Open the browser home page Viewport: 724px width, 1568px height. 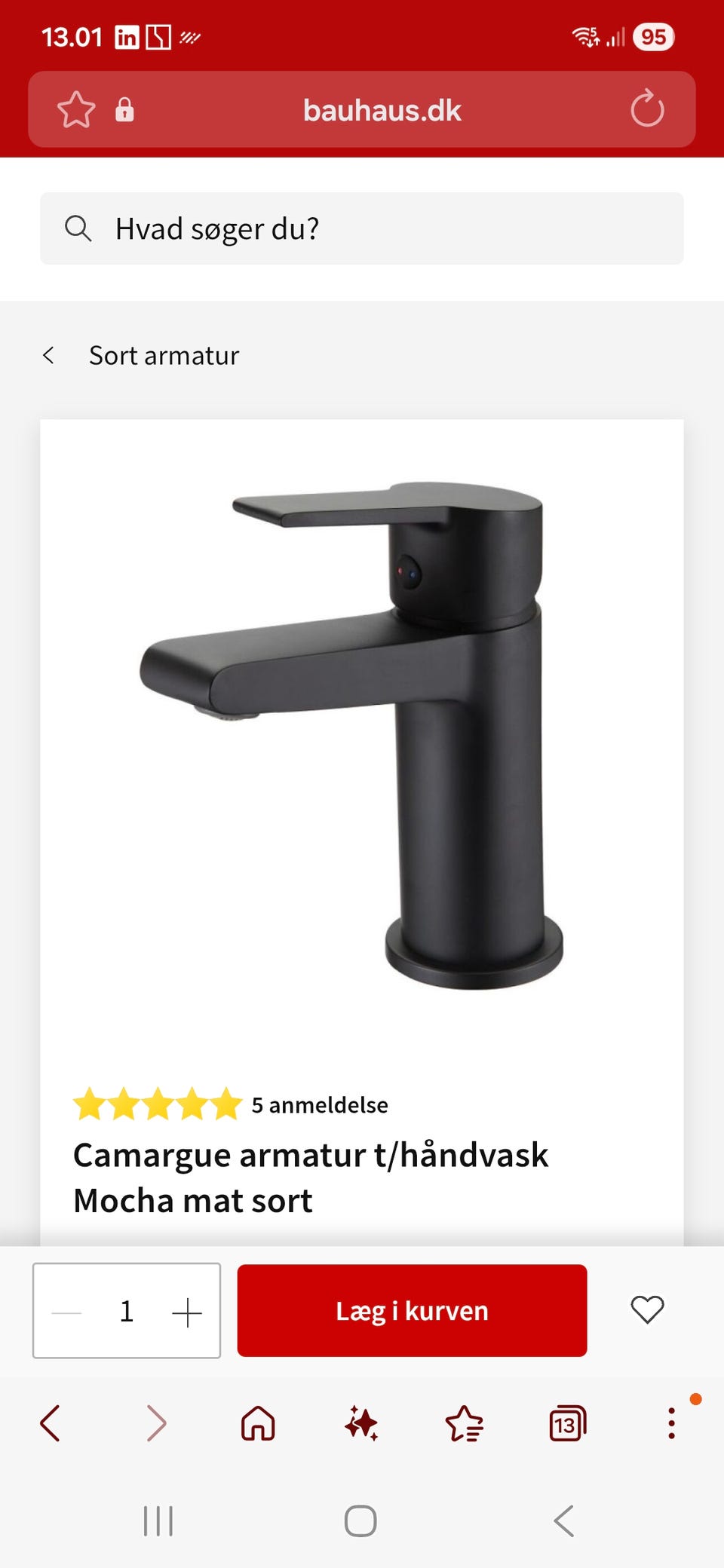pyautogui.click(x=258, y=1423)
